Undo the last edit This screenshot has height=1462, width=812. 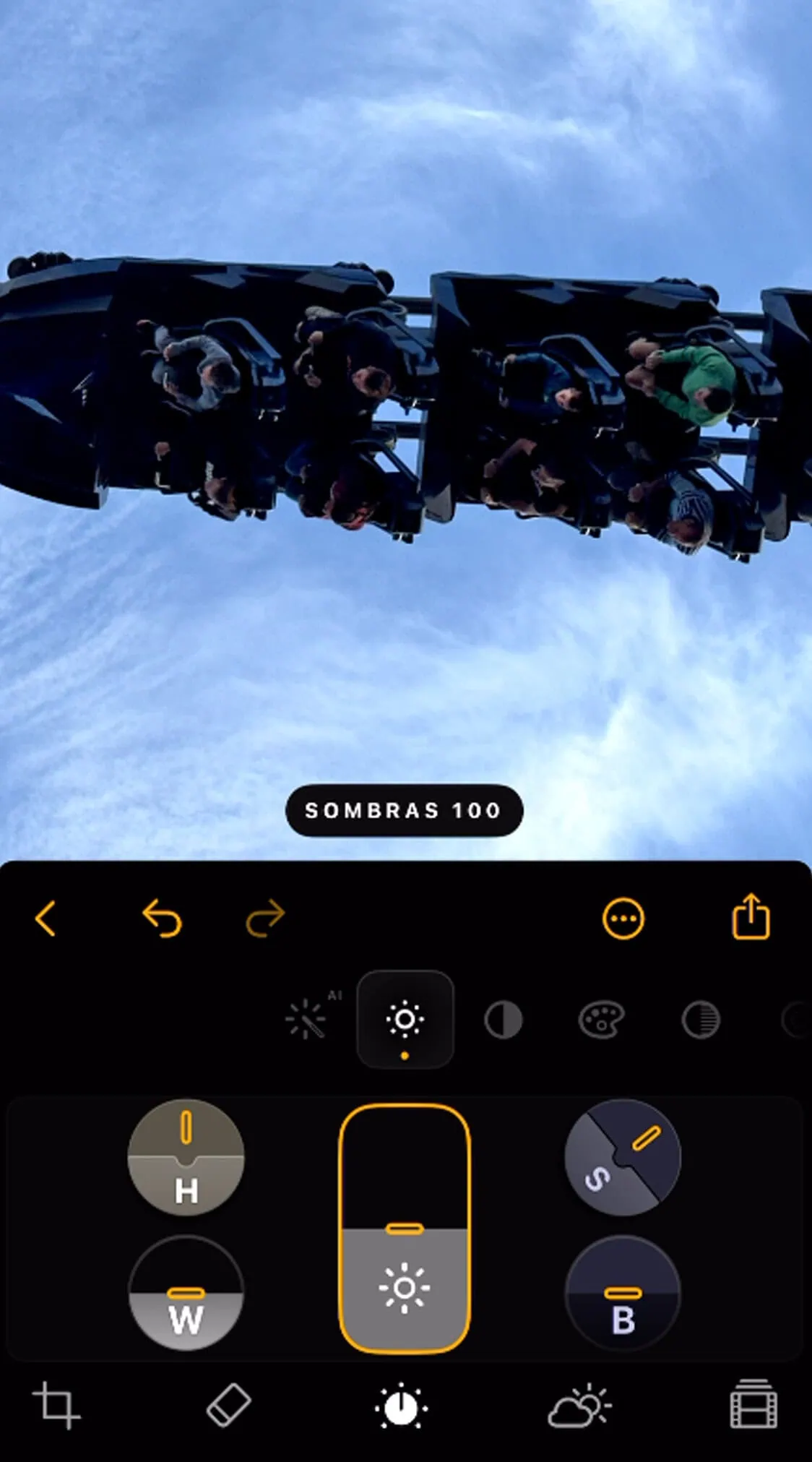click(x=162, y=918)
